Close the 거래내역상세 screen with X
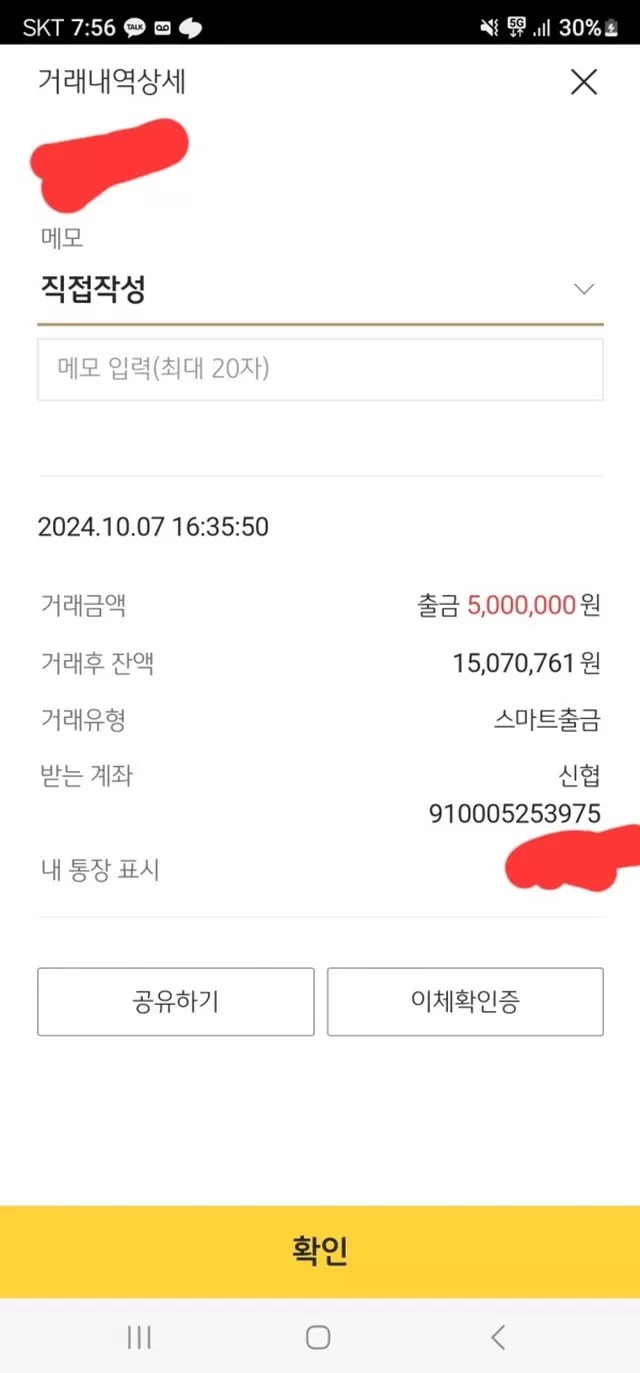The height and width of the screenshot is (1373, 640). tap(583, 82)
